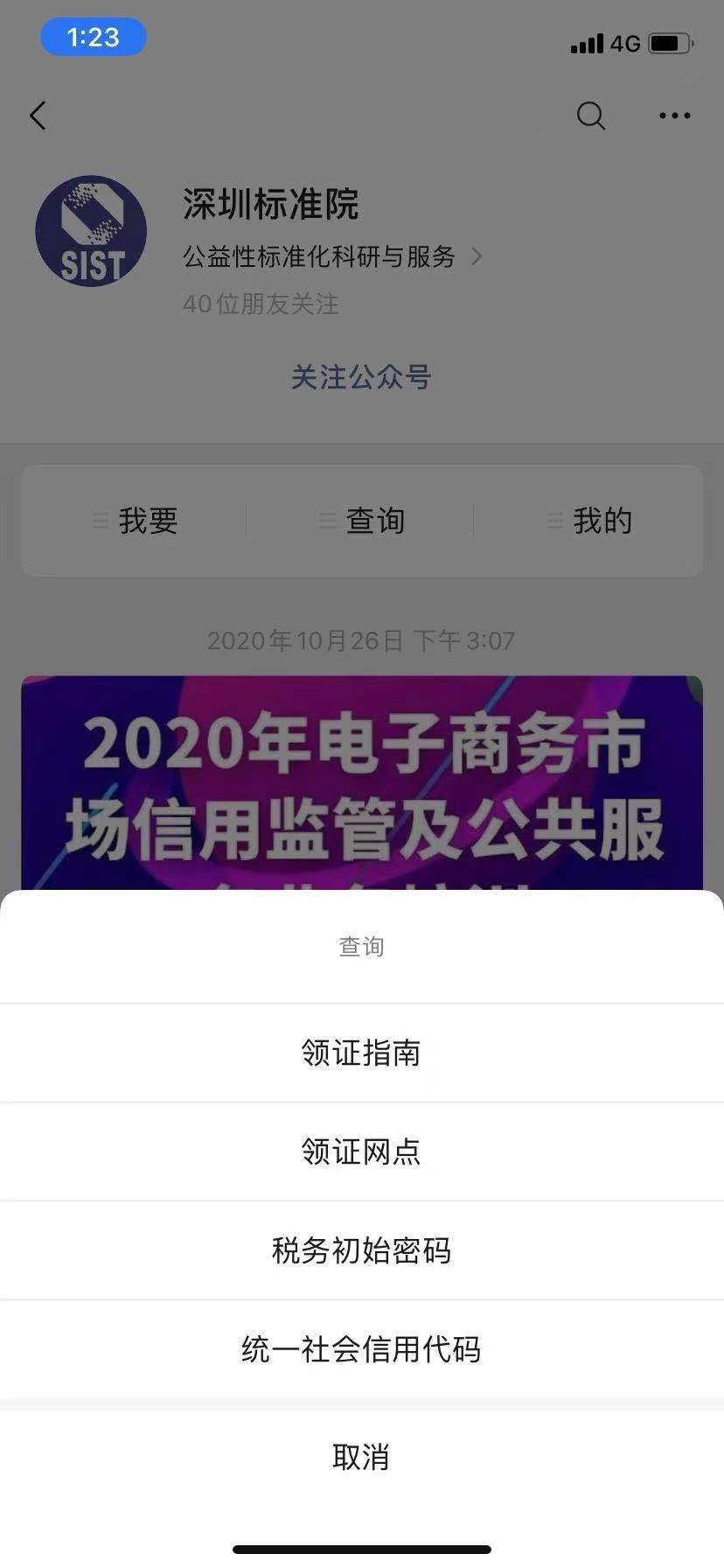The image size is (724, 1568).
Task: Tap the back arrow to exit the account page
Action: (37, 115)
